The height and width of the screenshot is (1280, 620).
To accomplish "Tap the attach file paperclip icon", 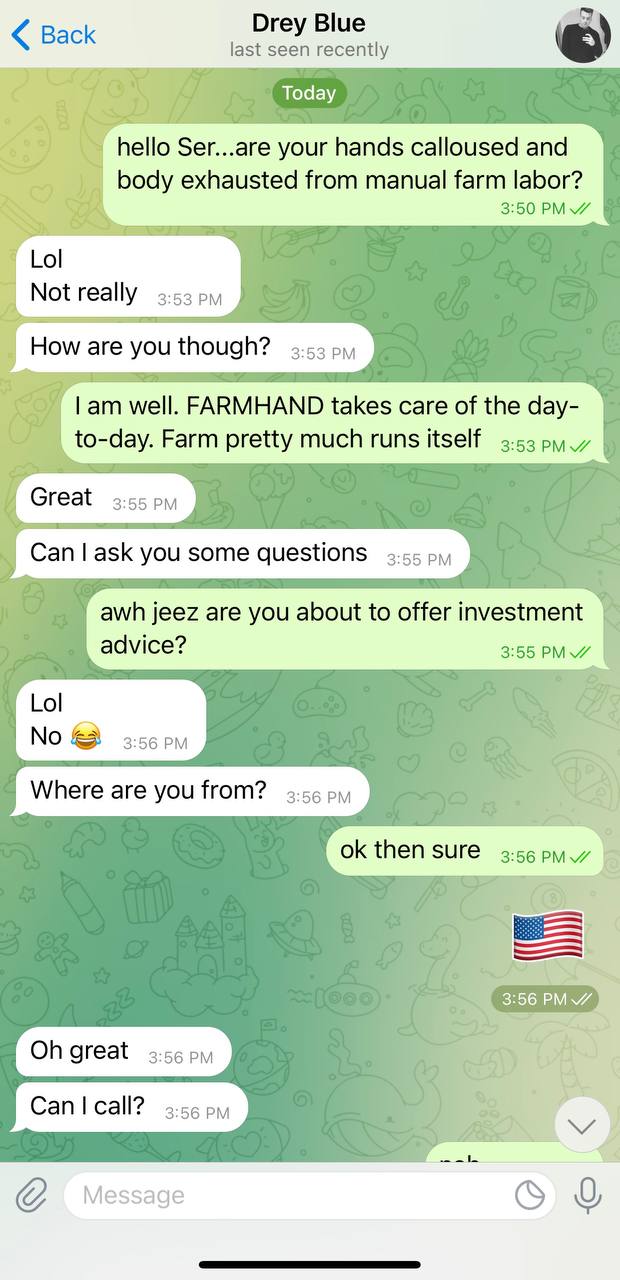I will (x=31, y=1195).
